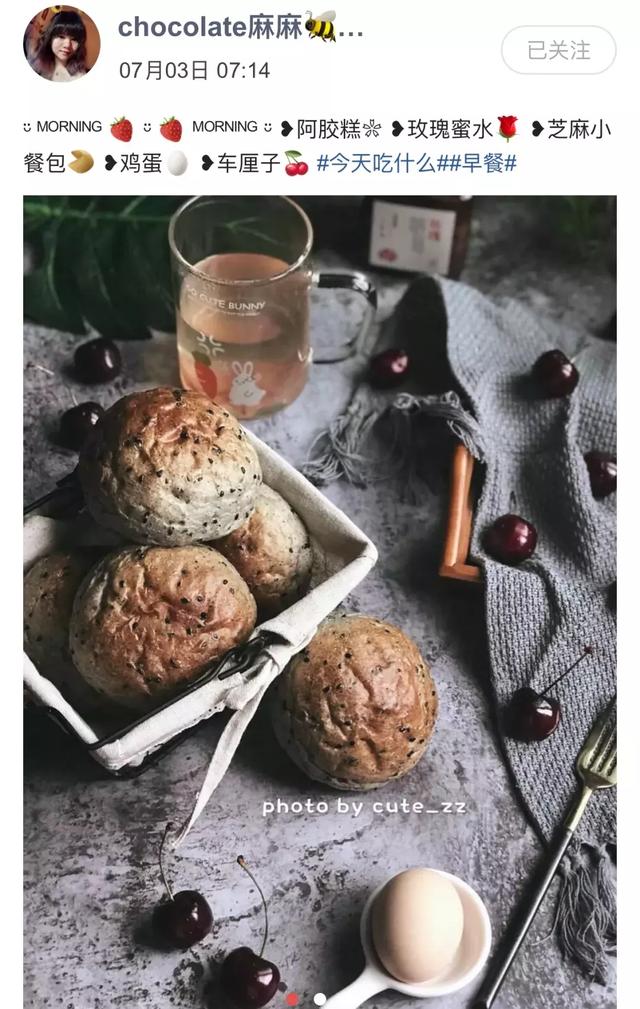
Task: Open chocolate麻麻's profile avatar
Action: 62,44
